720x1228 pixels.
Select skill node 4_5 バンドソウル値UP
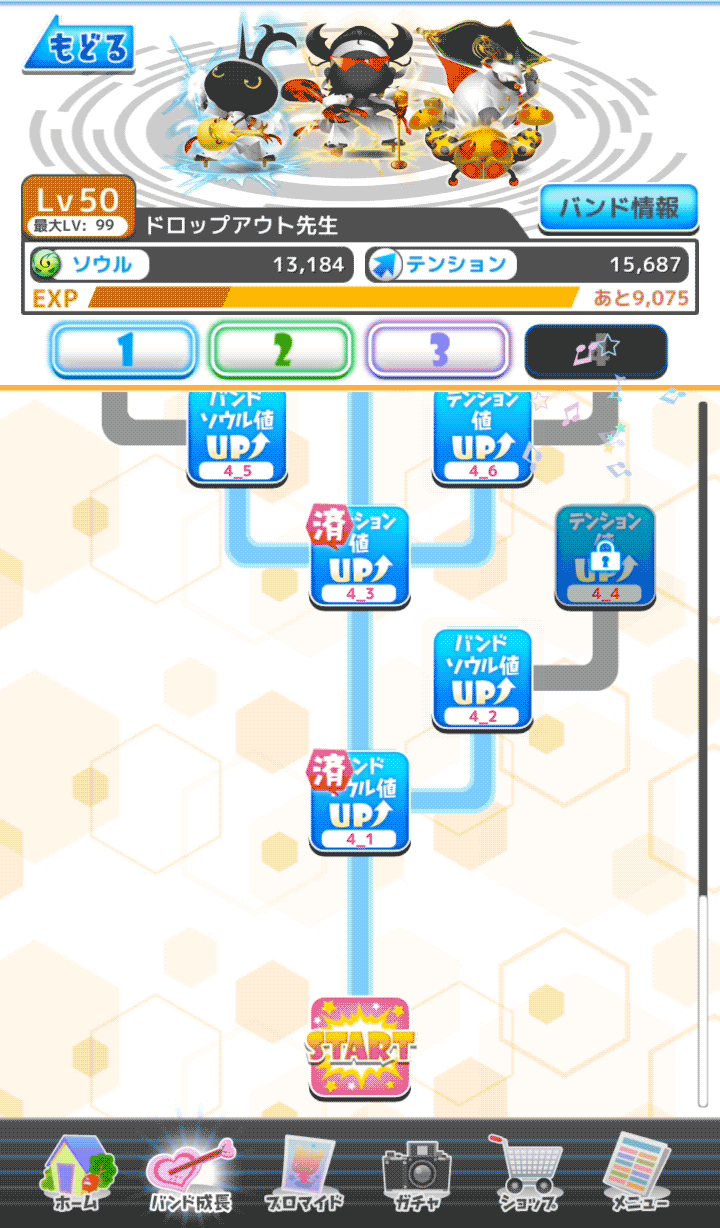click(x=237, y=436)
